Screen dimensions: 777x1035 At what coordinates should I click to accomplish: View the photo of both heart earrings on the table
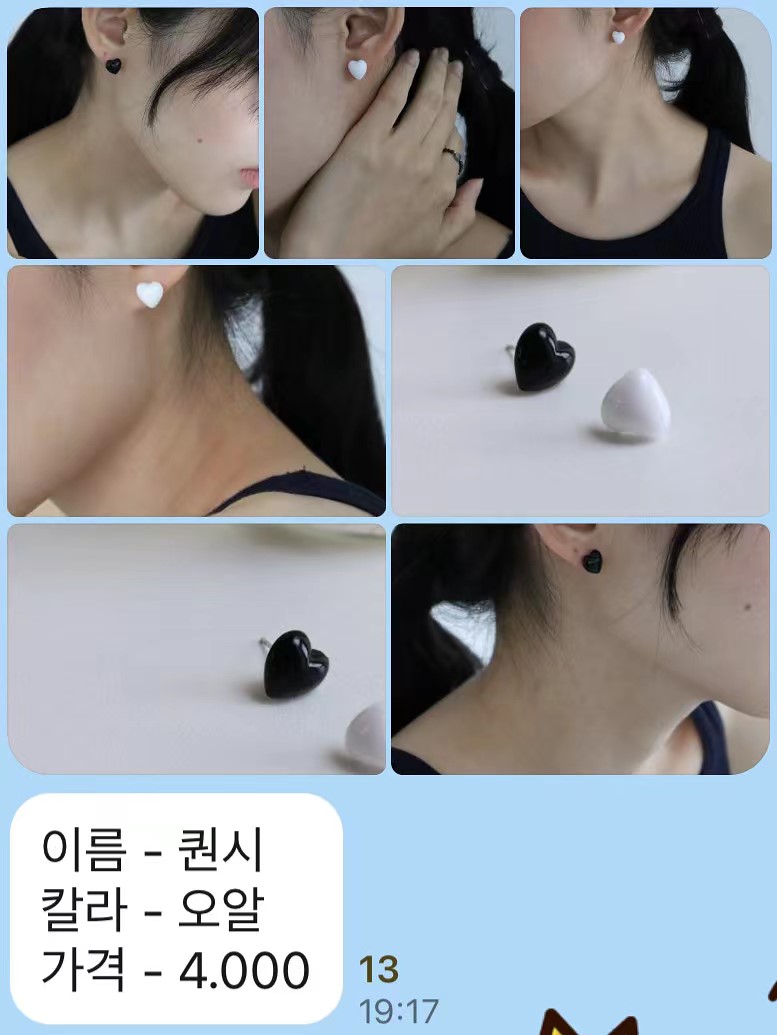coord(580,390)
